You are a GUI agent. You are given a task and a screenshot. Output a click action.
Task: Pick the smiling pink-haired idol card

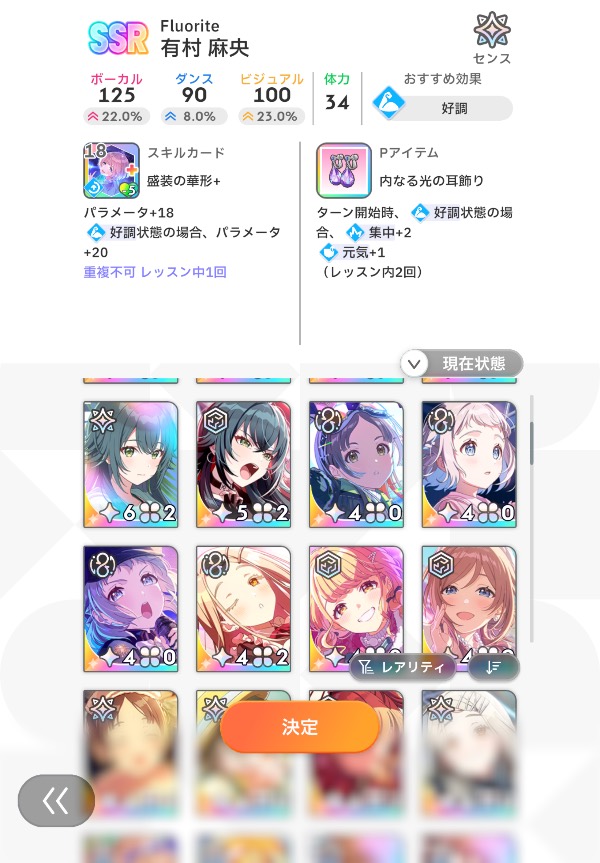tap(357, 600)
